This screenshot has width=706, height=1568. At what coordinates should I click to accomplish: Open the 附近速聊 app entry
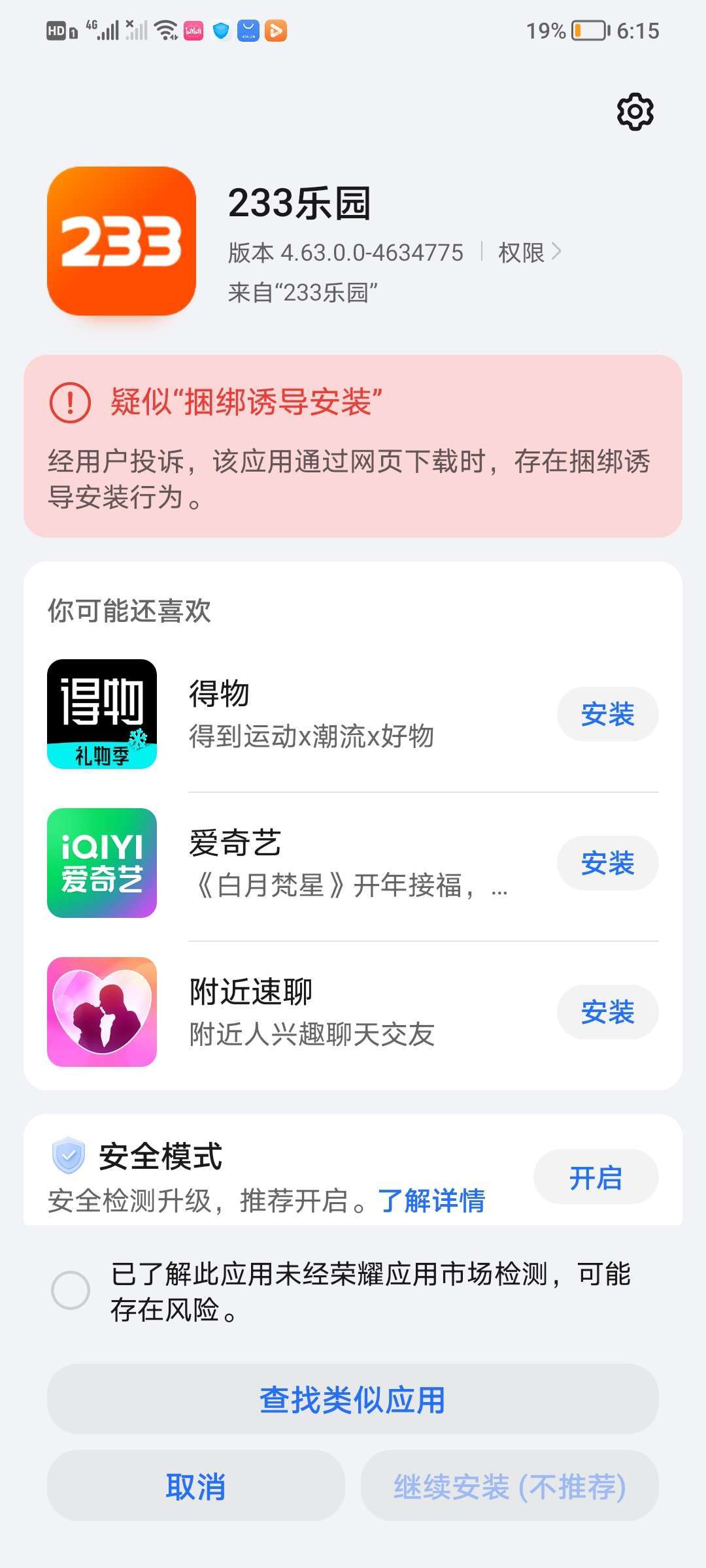(x=311, y=1012)
